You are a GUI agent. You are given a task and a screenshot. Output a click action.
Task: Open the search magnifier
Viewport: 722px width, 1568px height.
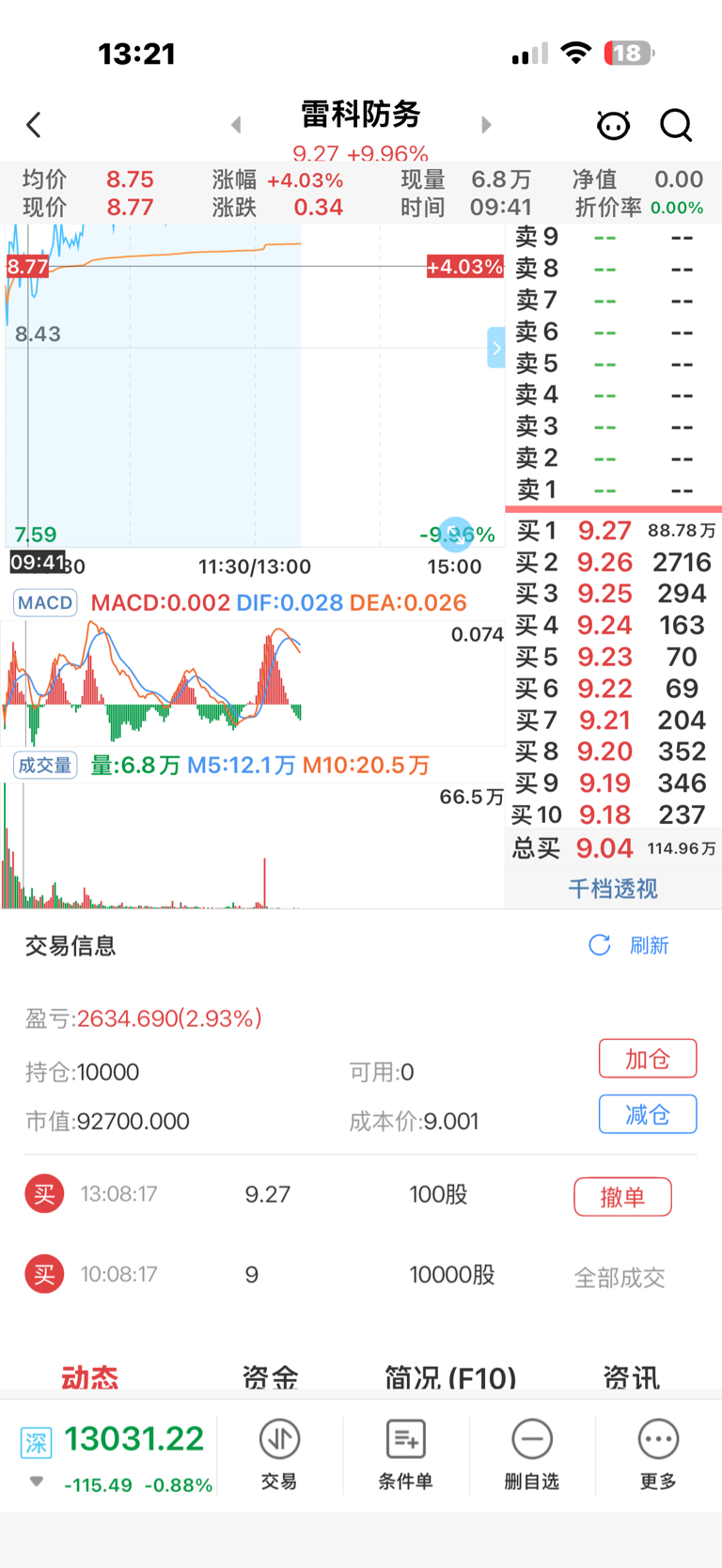click(676, 125)
